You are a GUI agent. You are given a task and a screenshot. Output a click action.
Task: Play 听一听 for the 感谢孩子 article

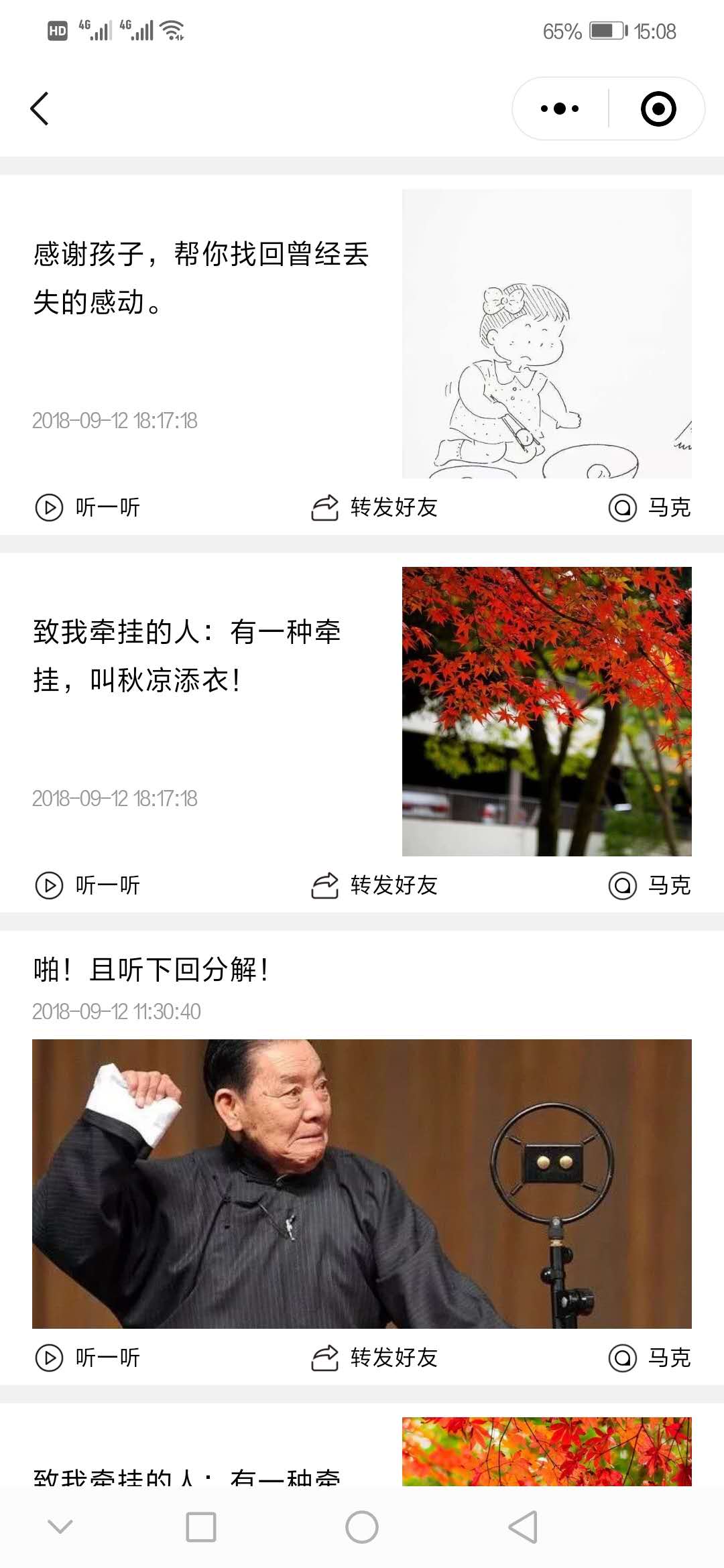click(88, 507)
